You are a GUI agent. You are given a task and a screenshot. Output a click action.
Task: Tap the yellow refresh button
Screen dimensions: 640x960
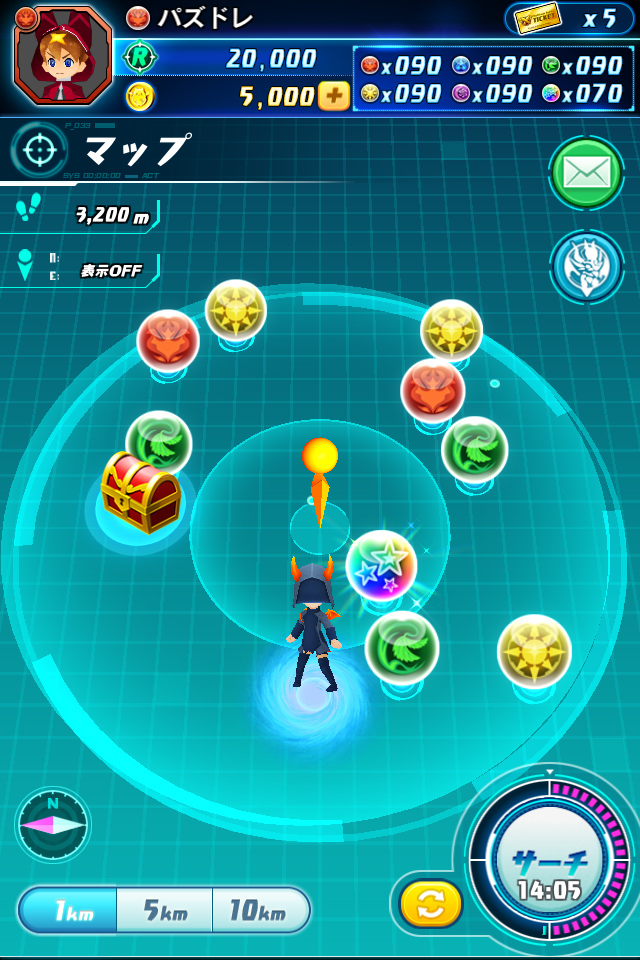(x=431, y=904)
